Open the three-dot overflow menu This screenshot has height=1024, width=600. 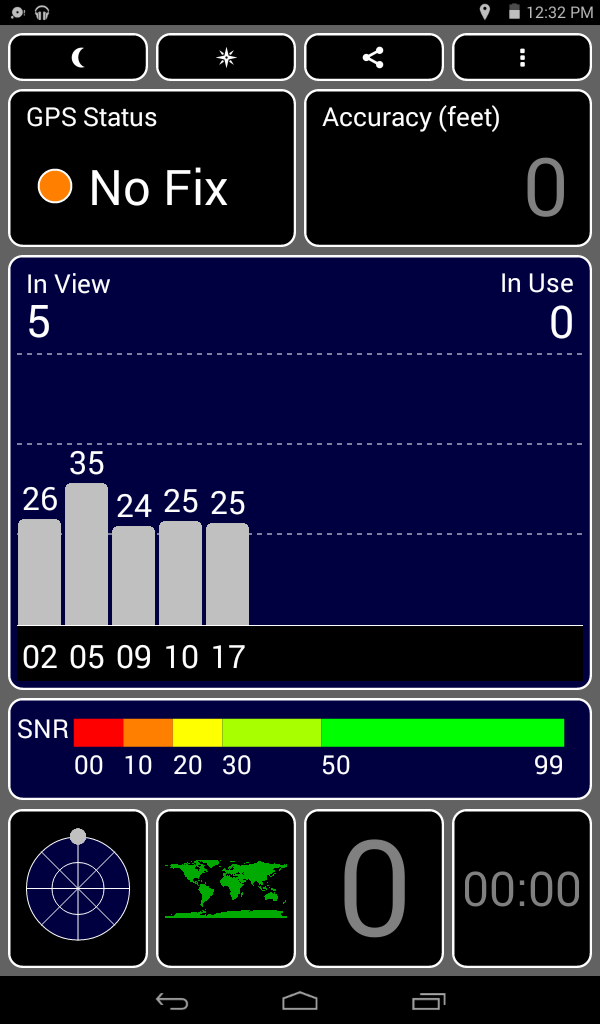pos(522,57)
